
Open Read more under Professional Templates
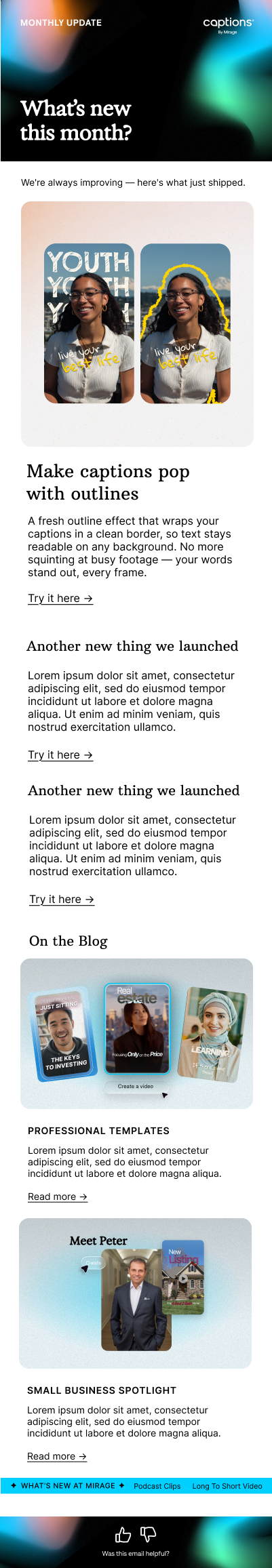[x=58, y=1197]
